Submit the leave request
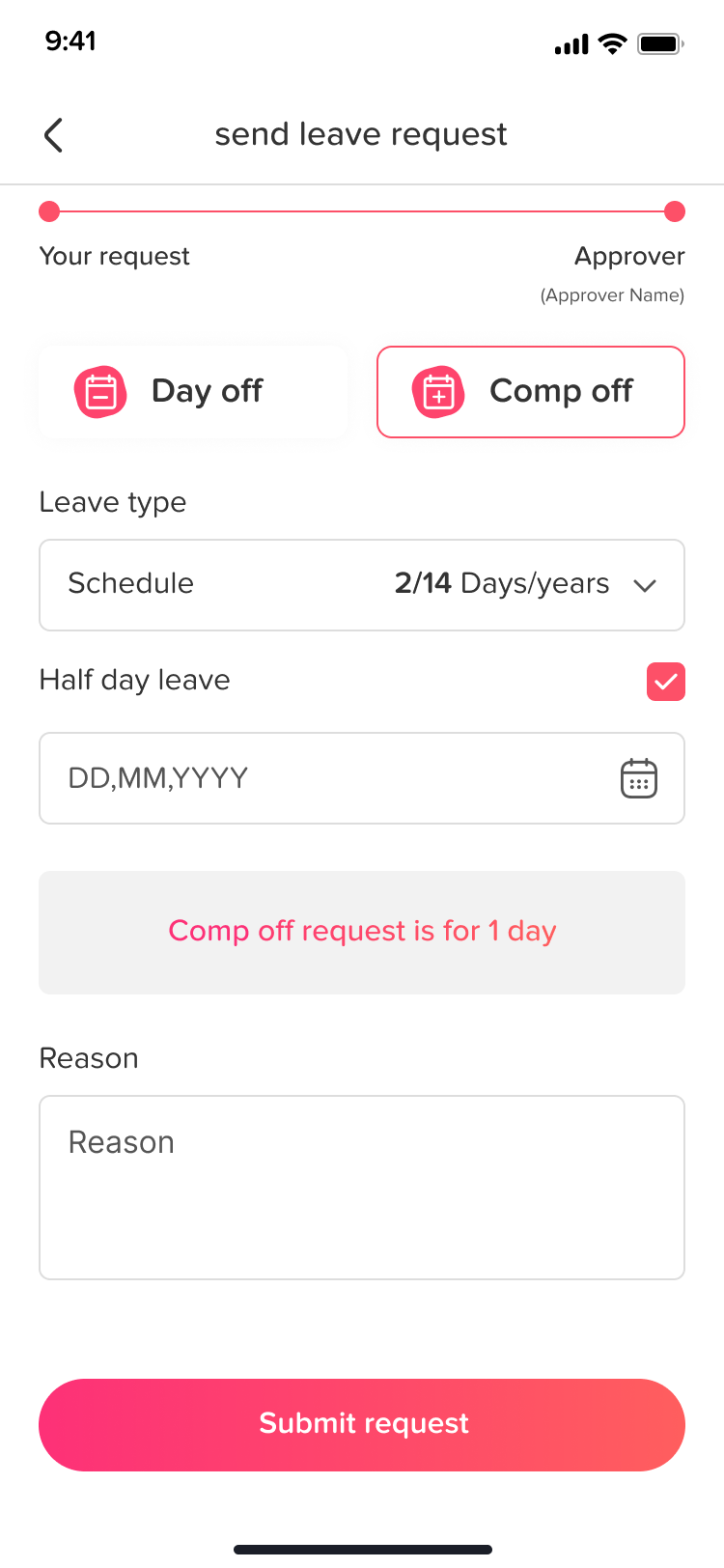Image resolution: width=724 pixels, height=1568 pixels. (362, 1424)
